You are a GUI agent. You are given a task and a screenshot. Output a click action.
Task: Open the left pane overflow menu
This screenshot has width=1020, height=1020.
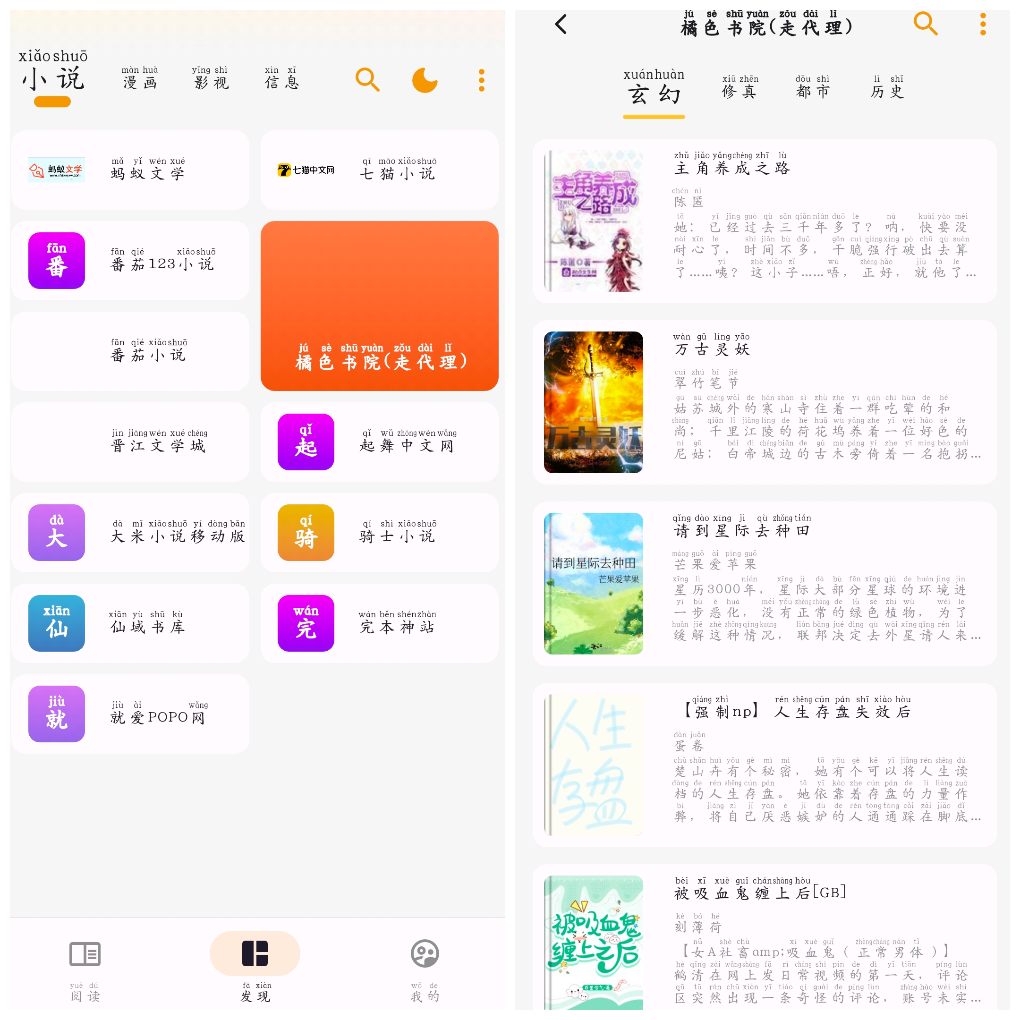pyautogui.click(x=482, y=80)
